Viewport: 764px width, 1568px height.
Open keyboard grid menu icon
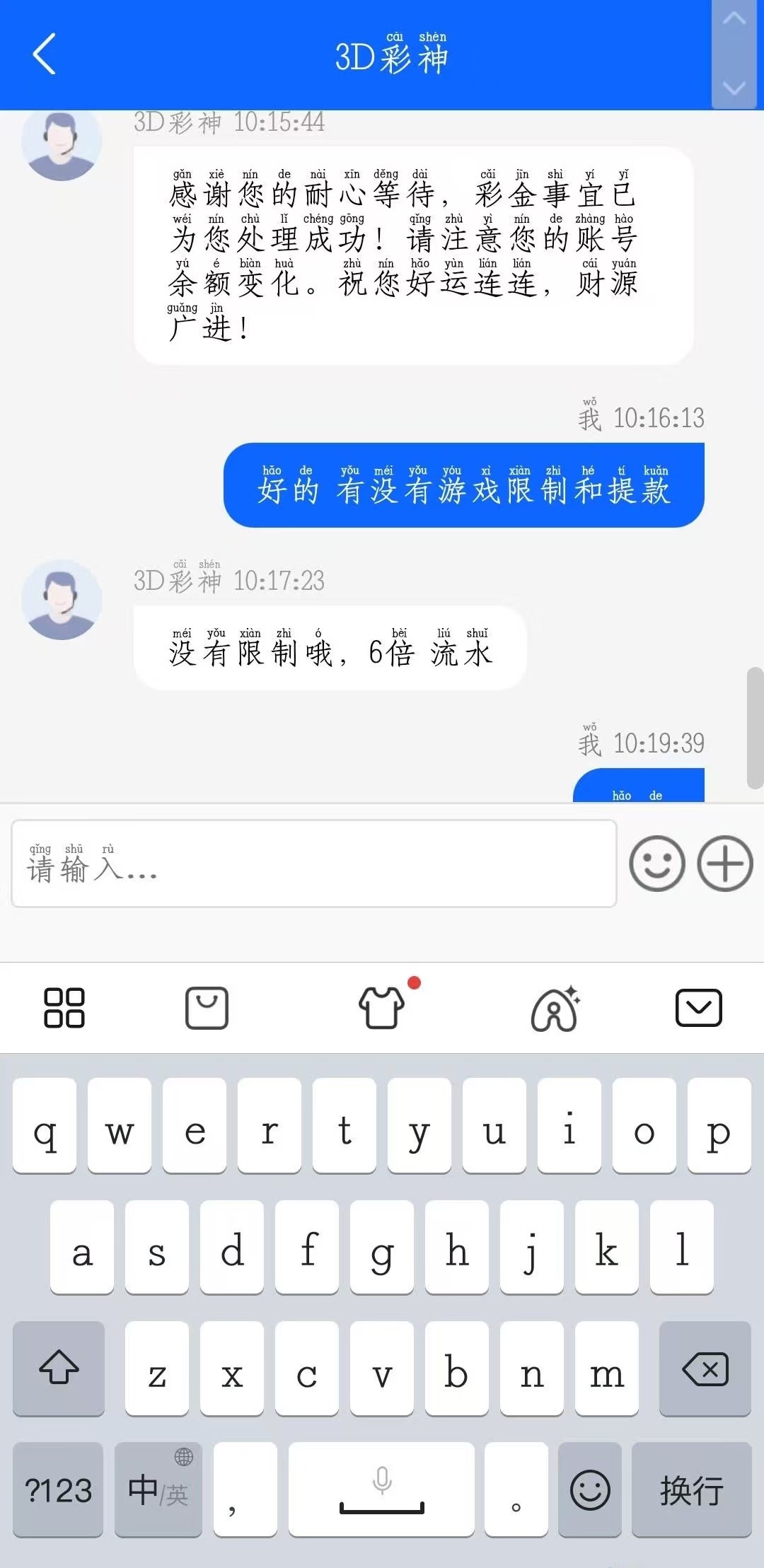click(64, 1007)
